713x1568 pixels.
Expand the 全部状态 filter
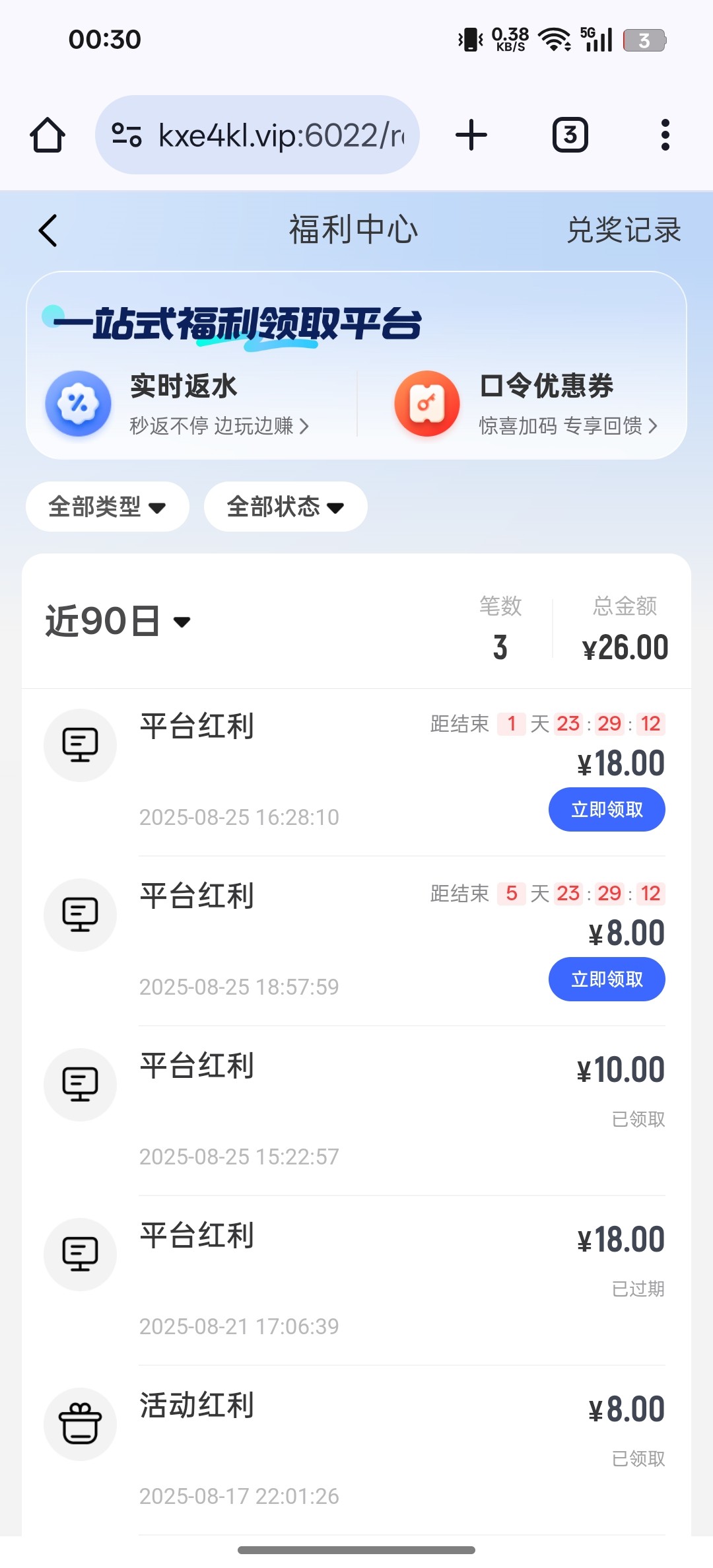click(x=285, y=507)
